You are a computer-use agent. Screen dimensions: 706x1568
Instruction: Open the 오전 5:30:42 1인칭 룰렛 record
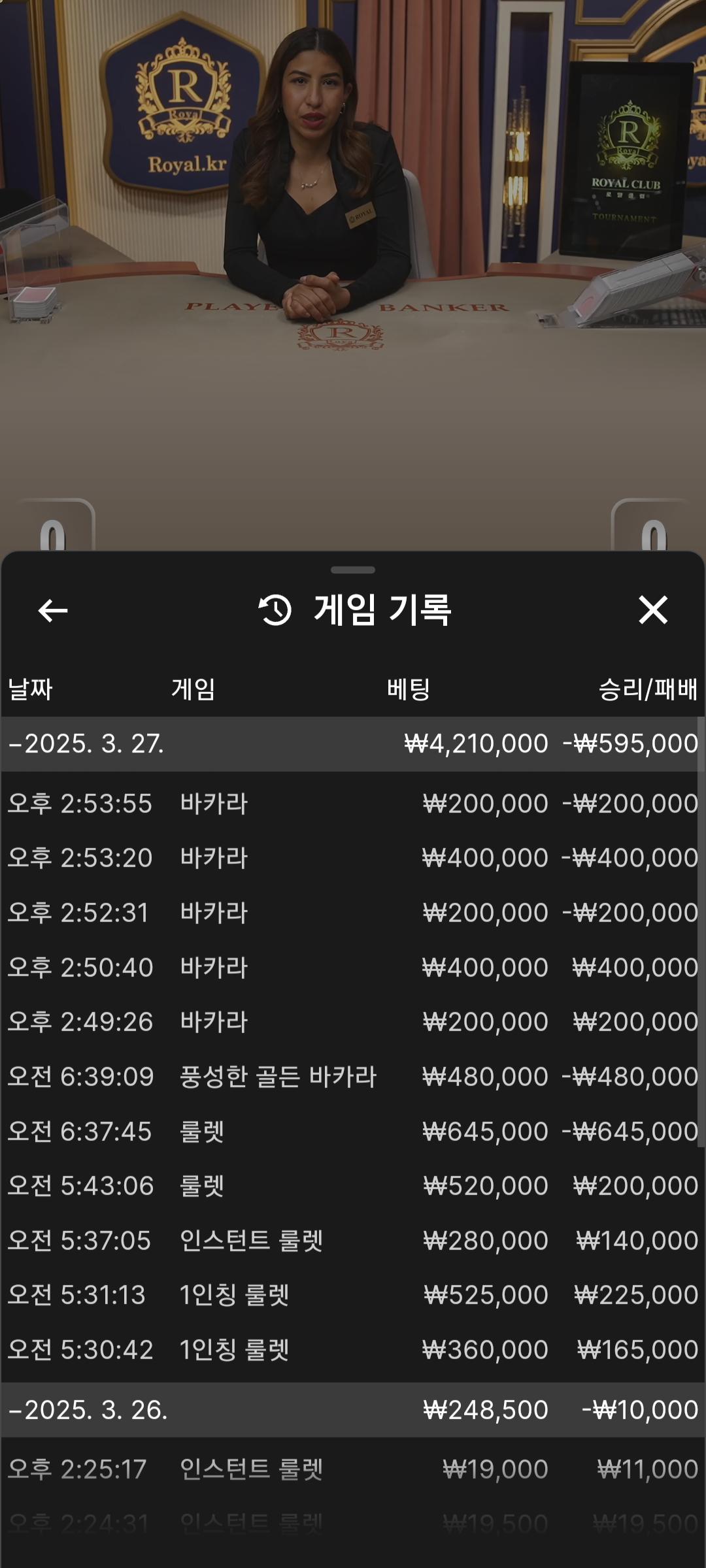click(353, 1350)
